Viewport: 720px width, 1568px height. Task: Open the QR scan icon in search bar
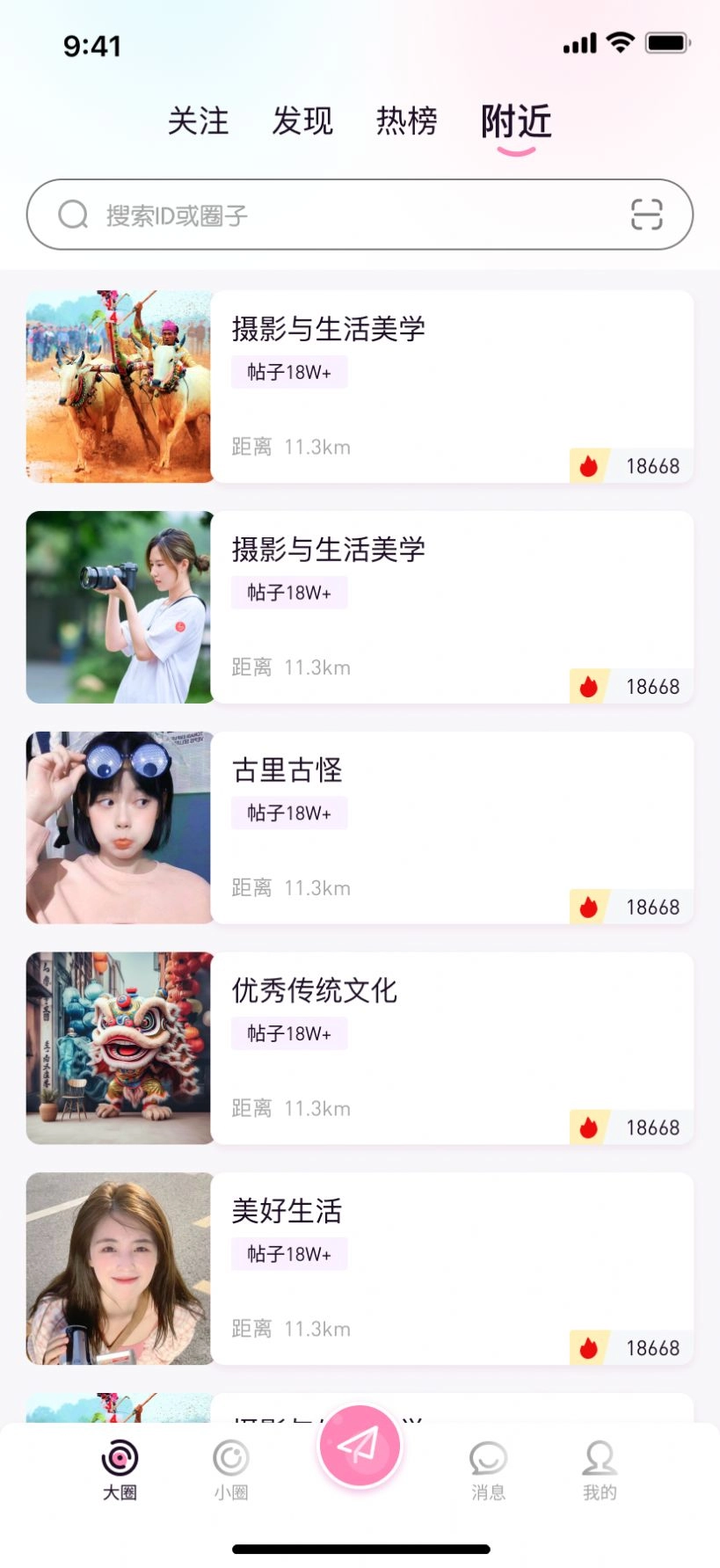point(649,214)
